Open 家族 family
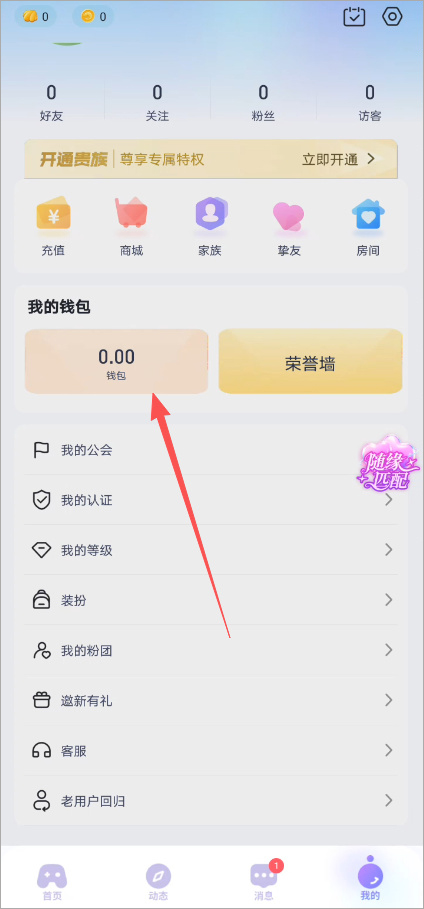The height and width of the screenshot is (909, 424). (210, 227)
